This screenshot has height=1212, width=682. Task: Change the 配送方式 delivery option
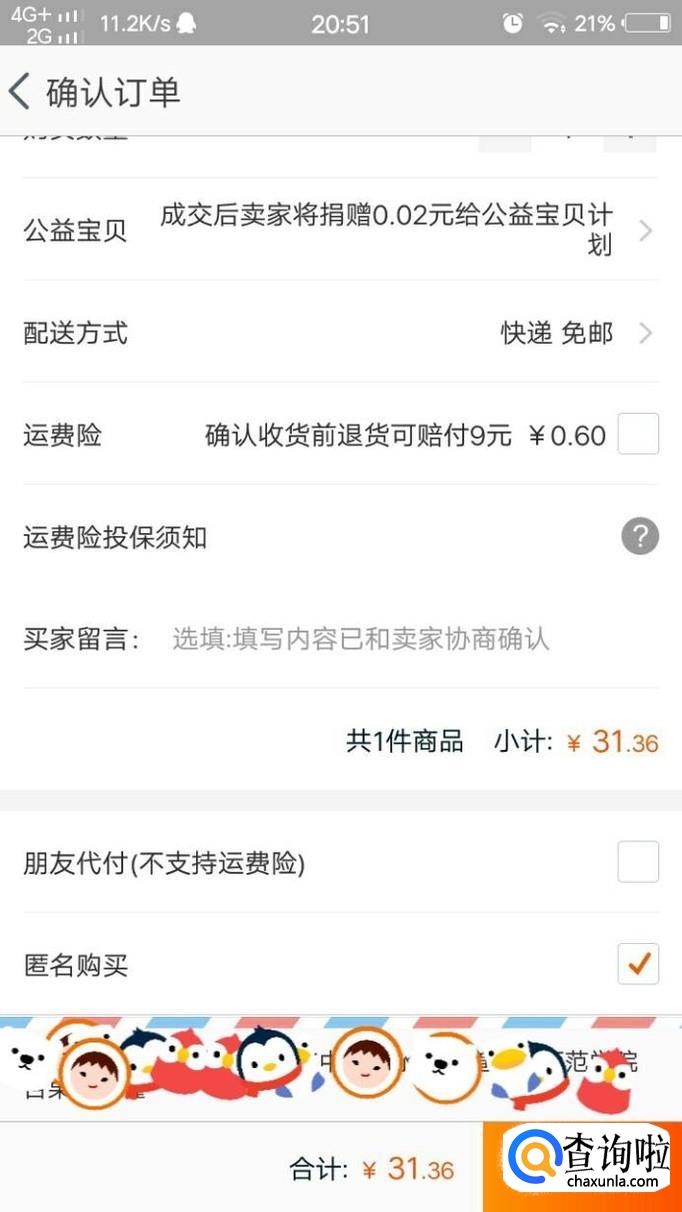tap(340, 333)
